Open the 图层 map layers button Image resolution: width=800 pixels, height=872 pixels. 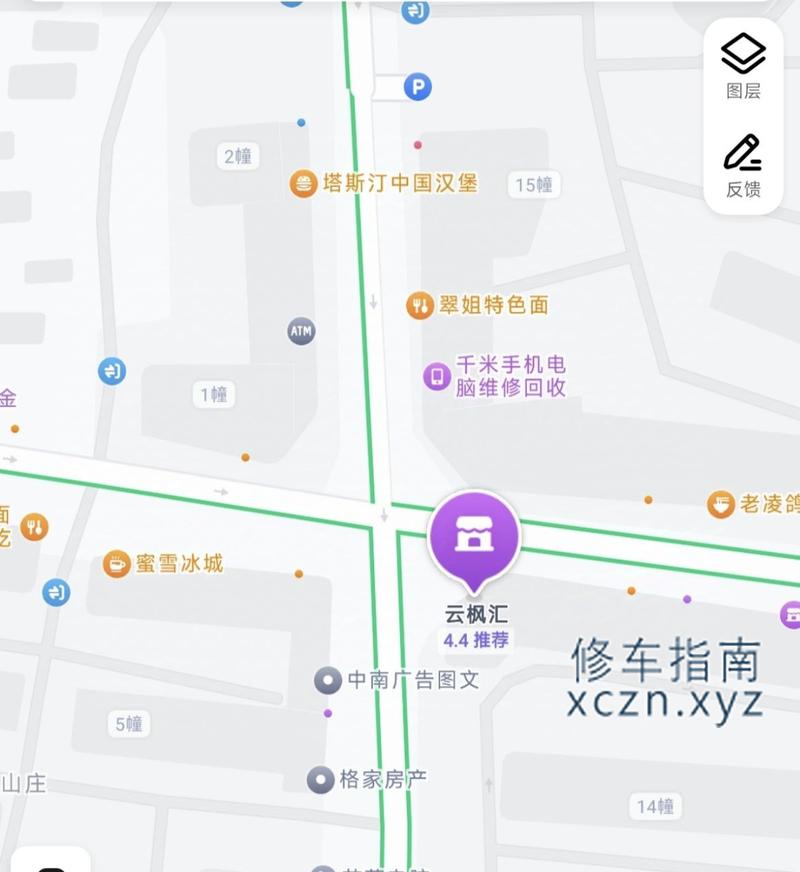coord(743,66)
